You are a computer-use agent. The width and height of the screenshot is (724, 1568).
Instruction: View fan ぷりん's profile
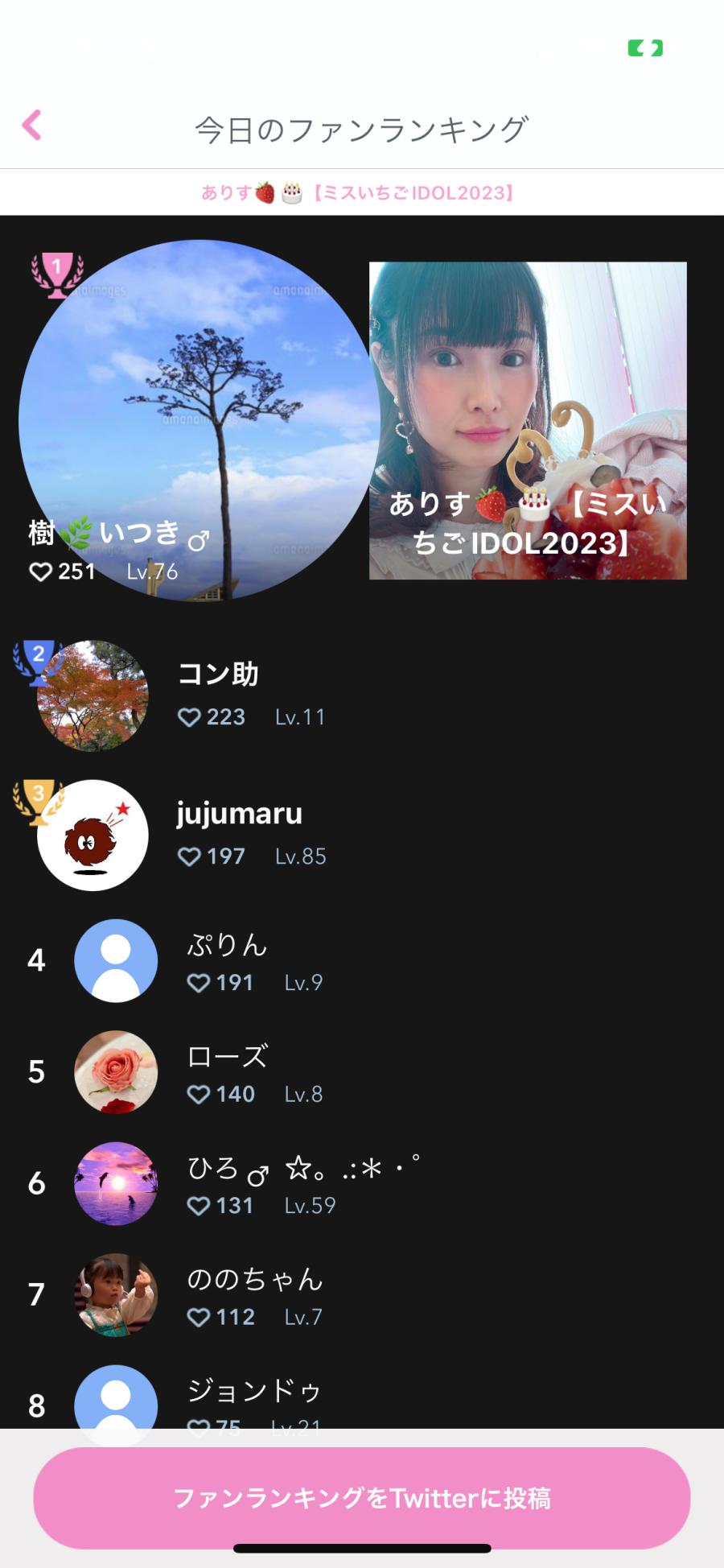tap(227, 961)
